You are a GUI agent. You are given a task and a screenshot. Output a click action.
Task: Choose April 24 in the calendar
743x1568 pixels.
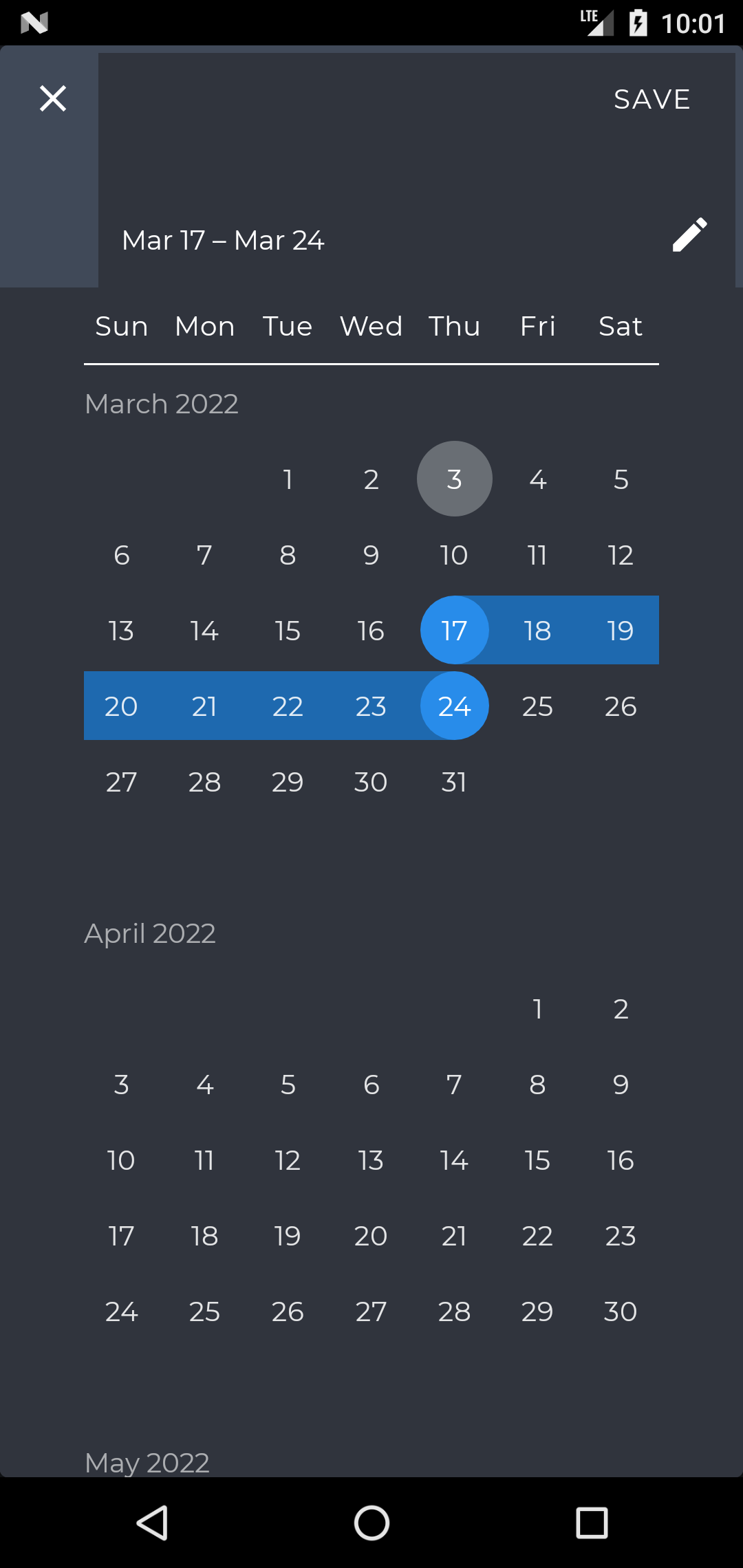pos(121,1311)
